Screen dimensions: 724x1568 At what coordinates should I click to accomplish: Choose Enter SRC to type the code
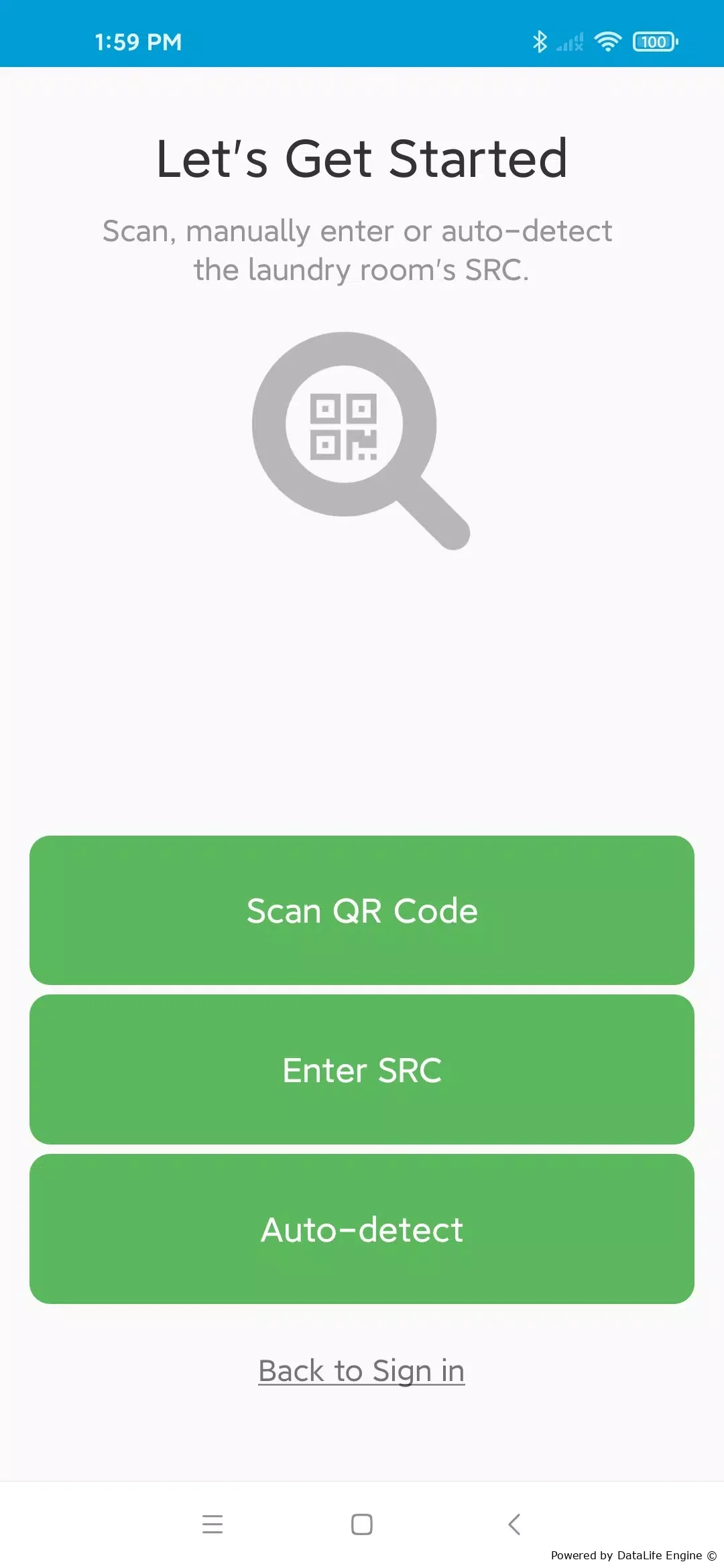[x=362, y=1069]
